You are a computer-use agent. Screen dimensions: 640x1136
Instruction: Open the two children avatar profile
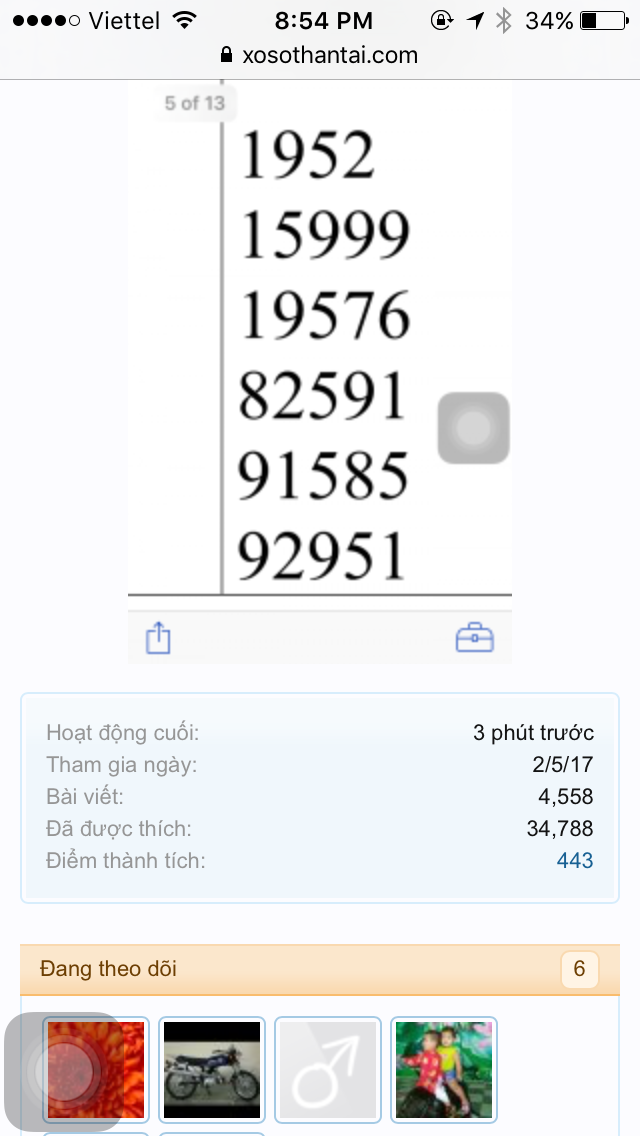[x=444, y=1070]
